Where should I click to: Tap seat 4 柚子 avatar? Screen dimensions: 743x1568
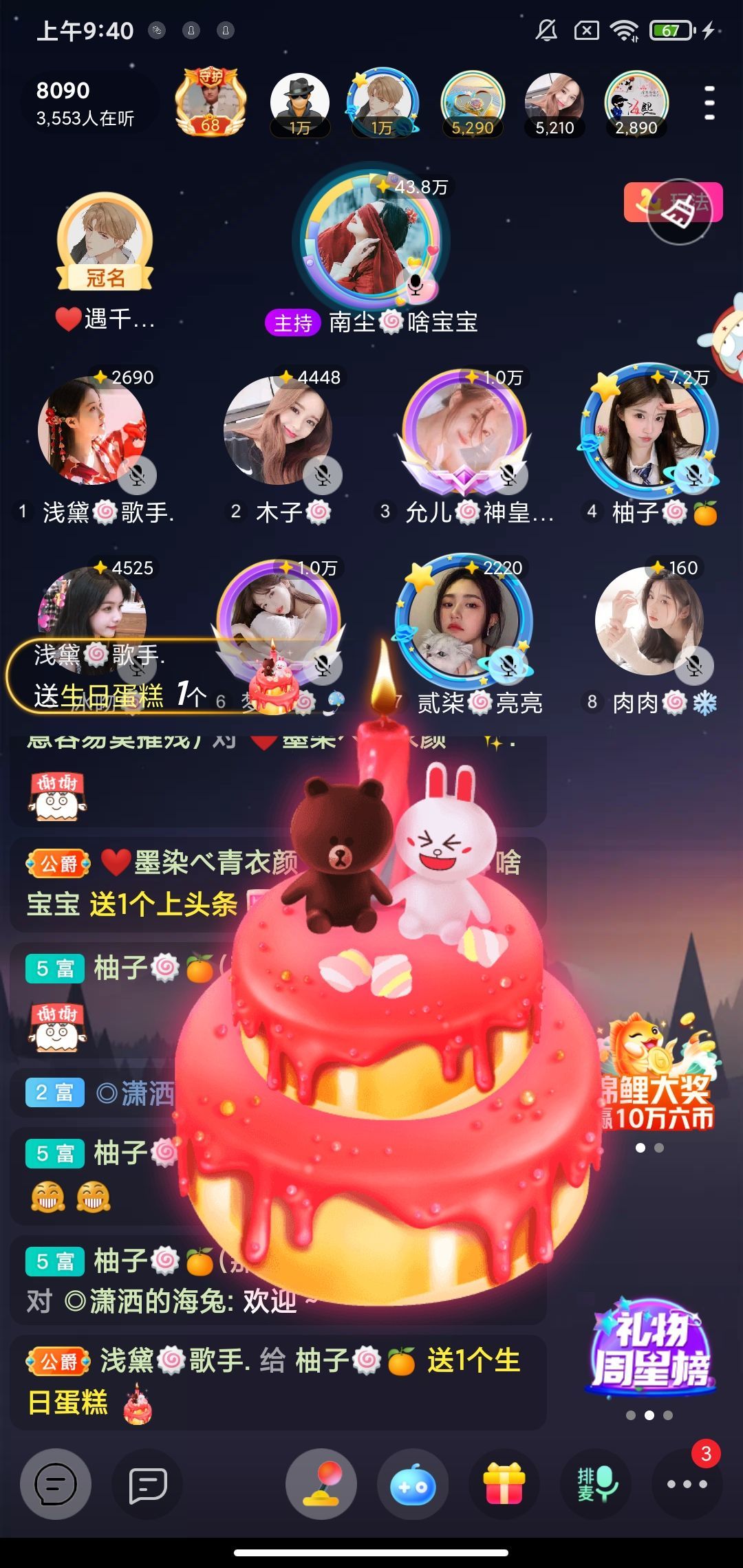(x=649, y=431)
